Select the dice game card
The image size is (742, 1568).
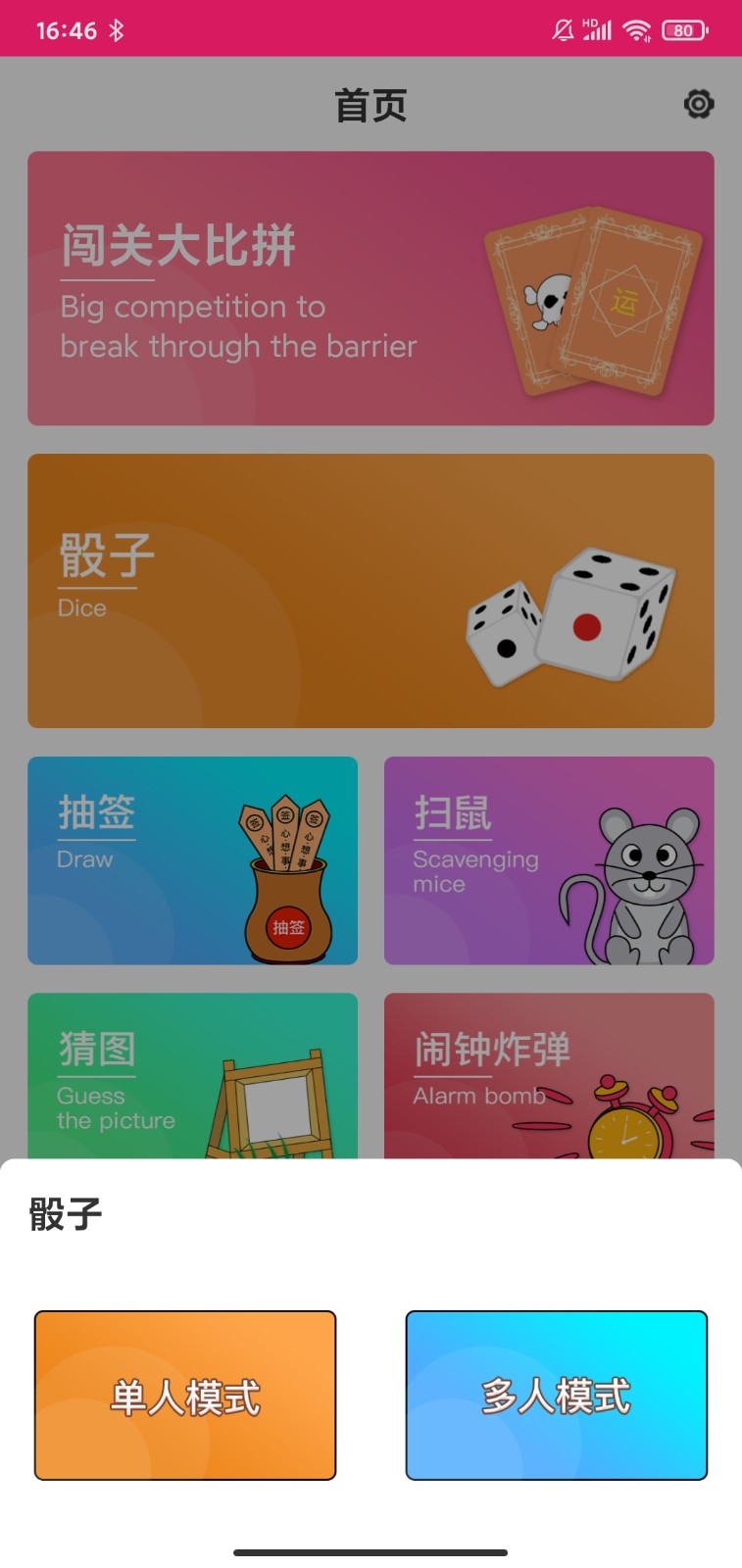(x=371, y=589)
